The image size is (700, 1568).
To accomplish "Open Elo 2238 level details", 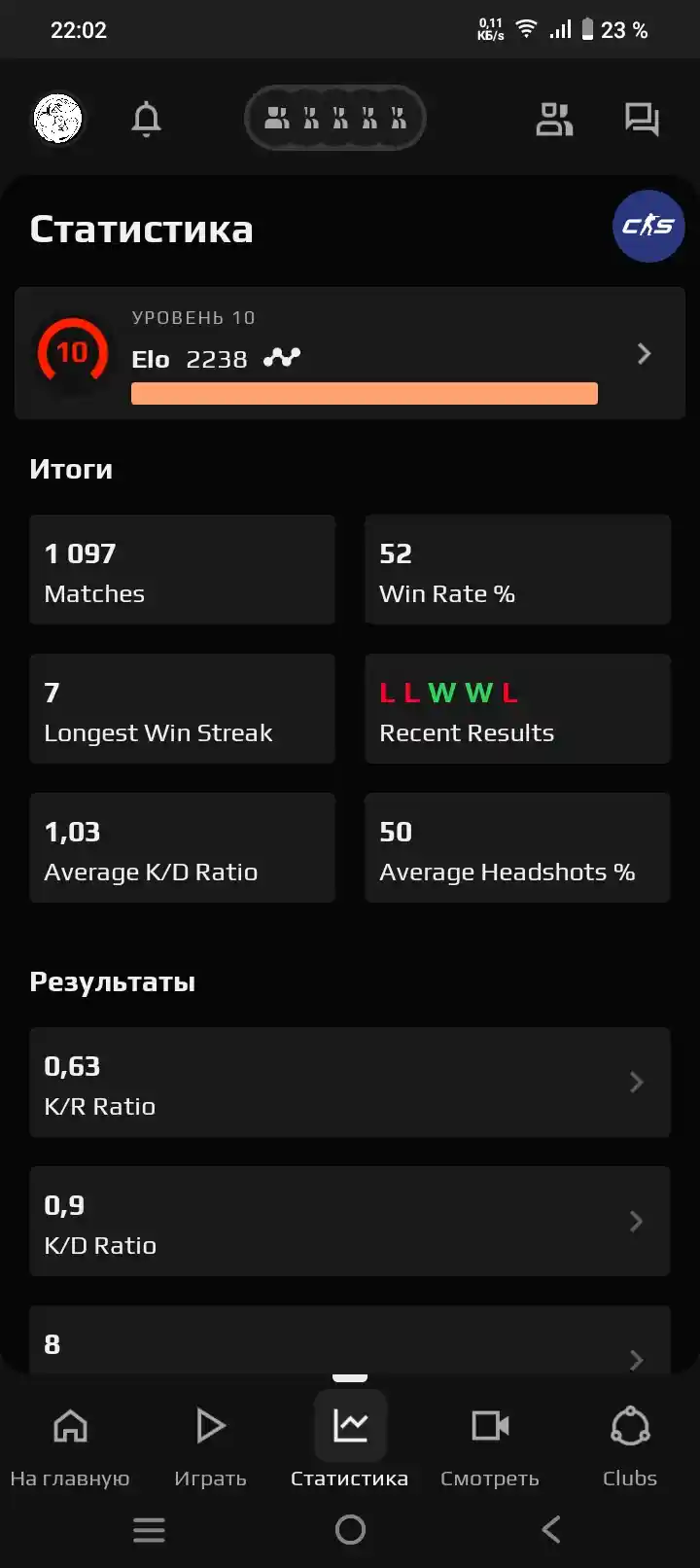I will (350, 353).
